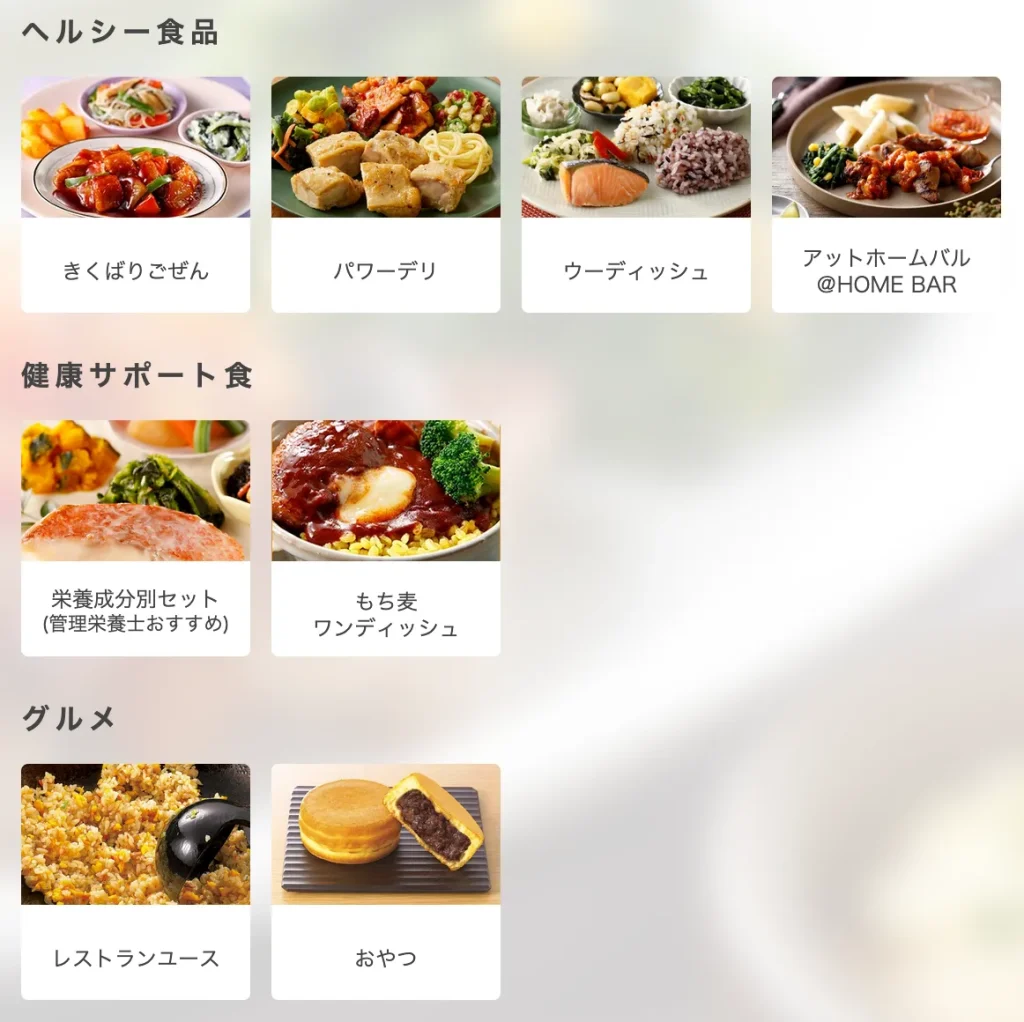Browse the おやつ snacks category
Viewport: 1024px width, 1022px height.
(x=385, y=882)
